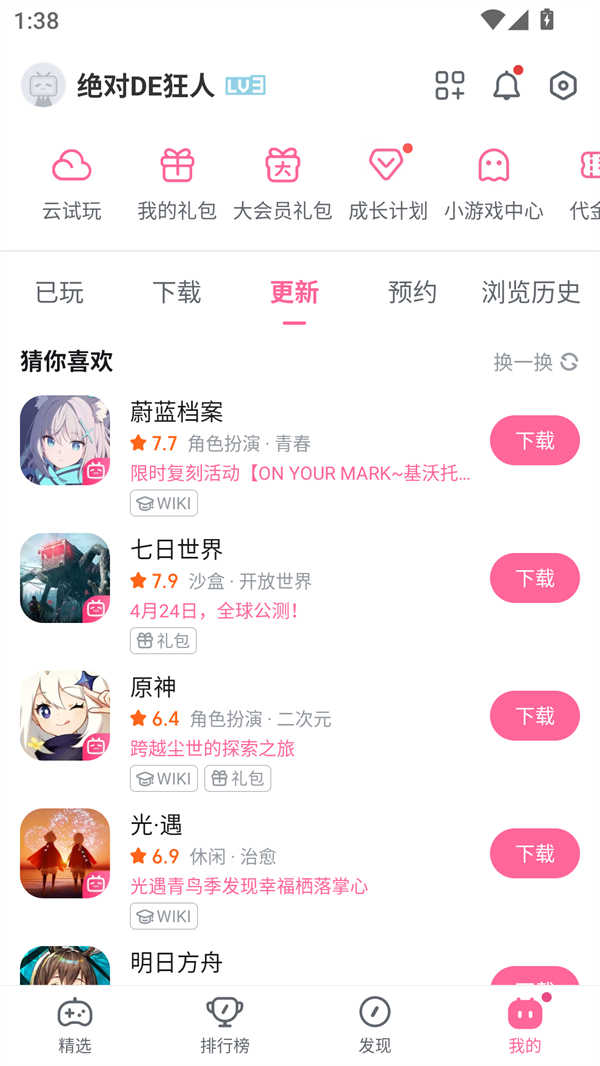Open 小游戏中心
Viewport: 600px width, 1066px height.
pos(493,183)
